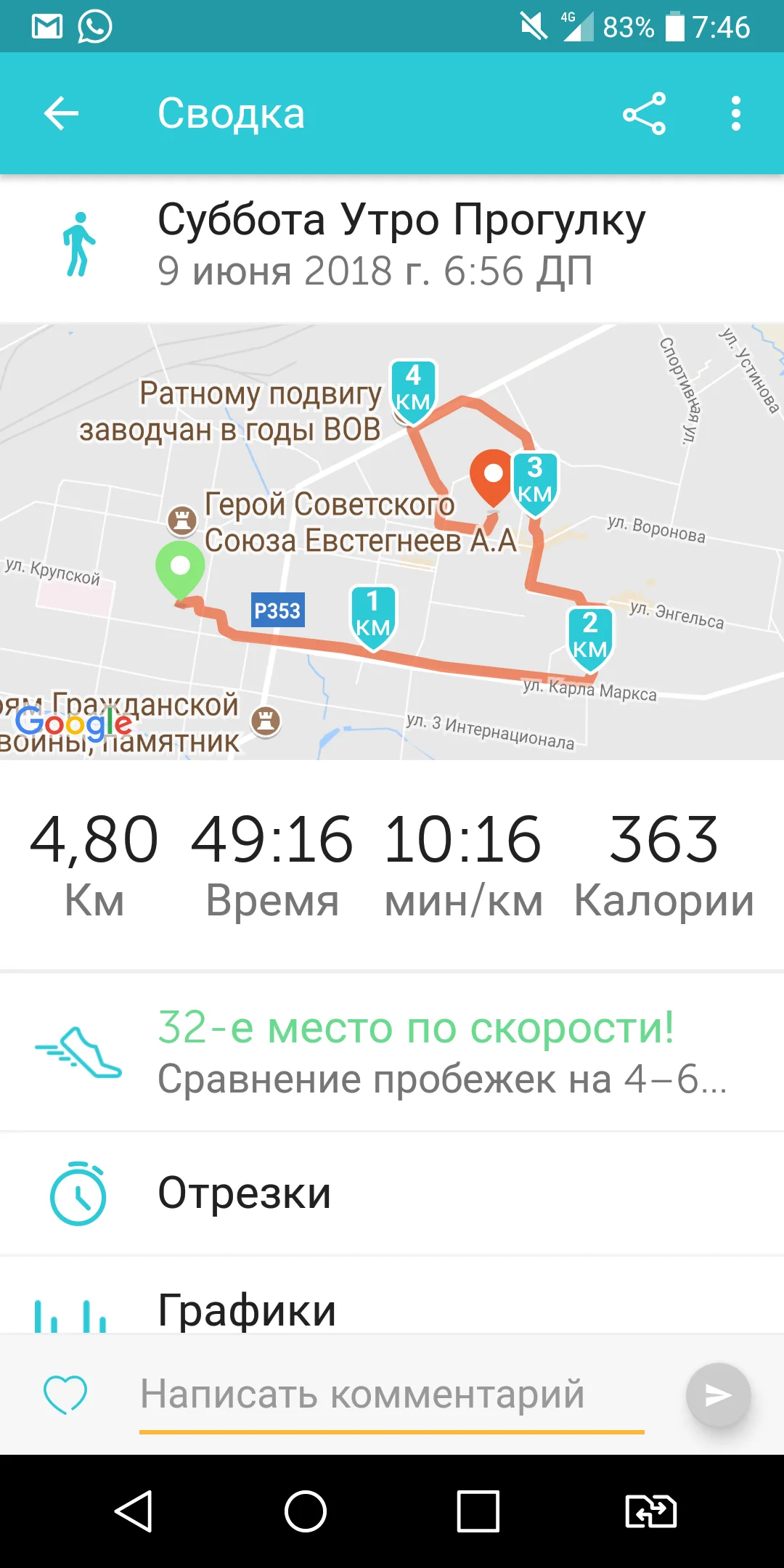This screenshot has height=1568, width=784.
Task: Open the overflow menu
Action: [x=736, y=113]
